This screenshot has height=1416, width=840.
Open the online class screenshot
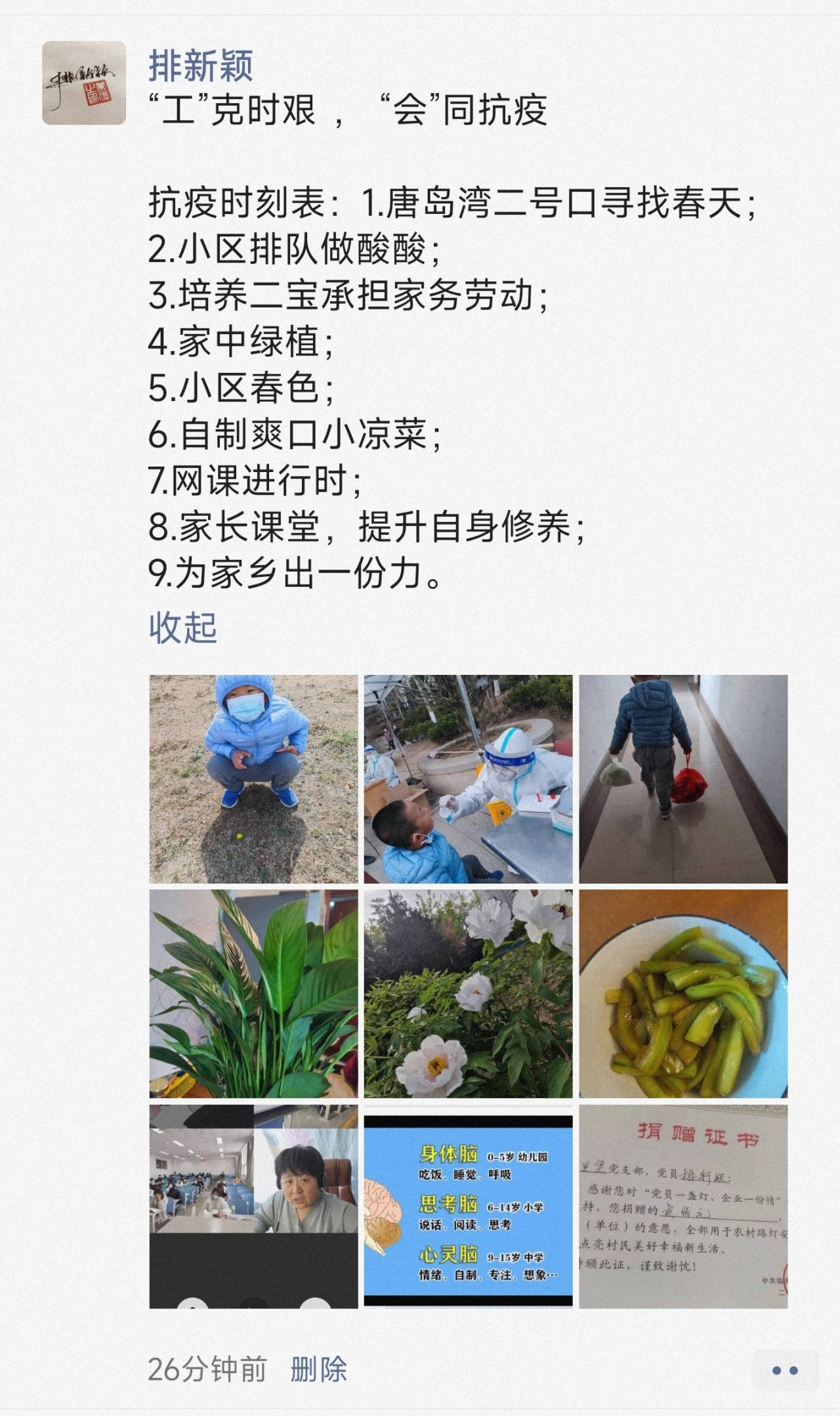coord(253,1207)
